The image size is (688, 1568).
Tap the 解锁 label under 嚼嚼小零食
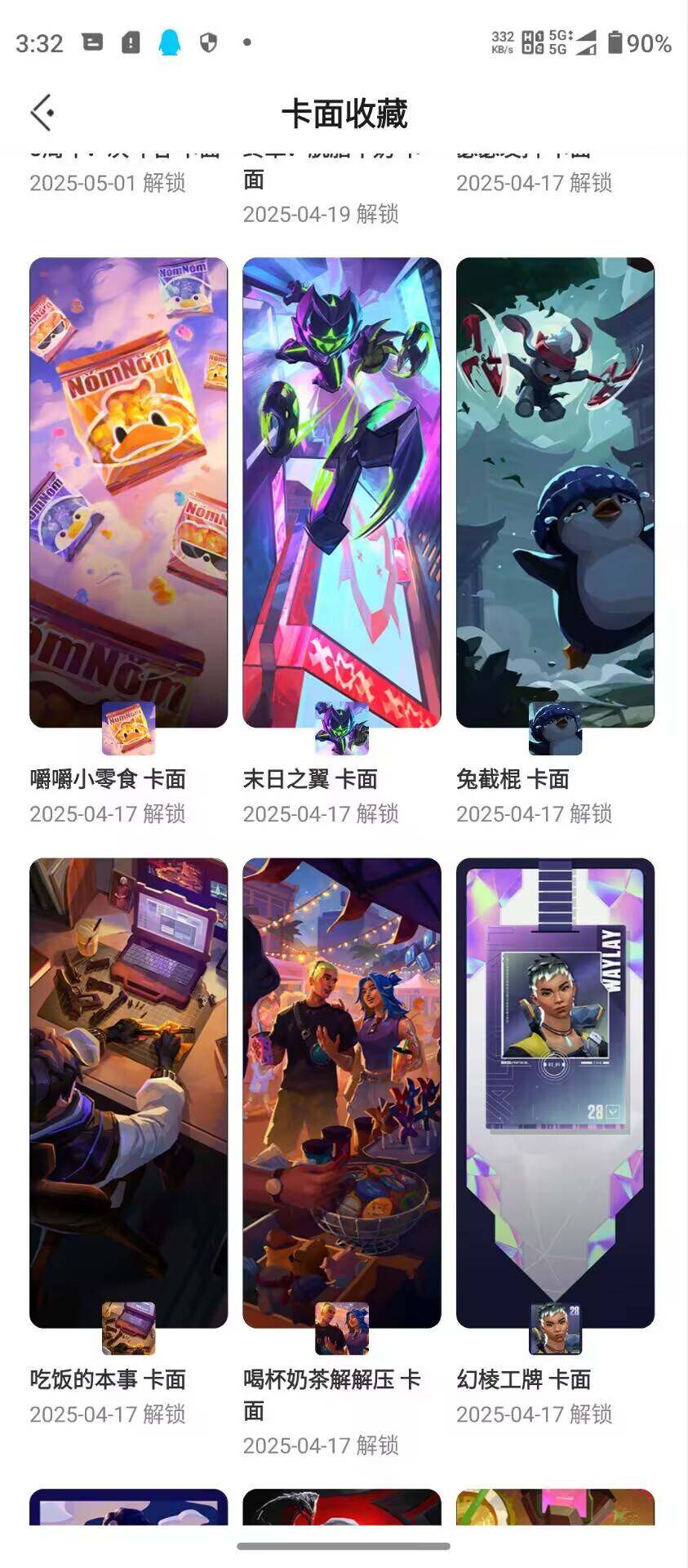point(168,813)
